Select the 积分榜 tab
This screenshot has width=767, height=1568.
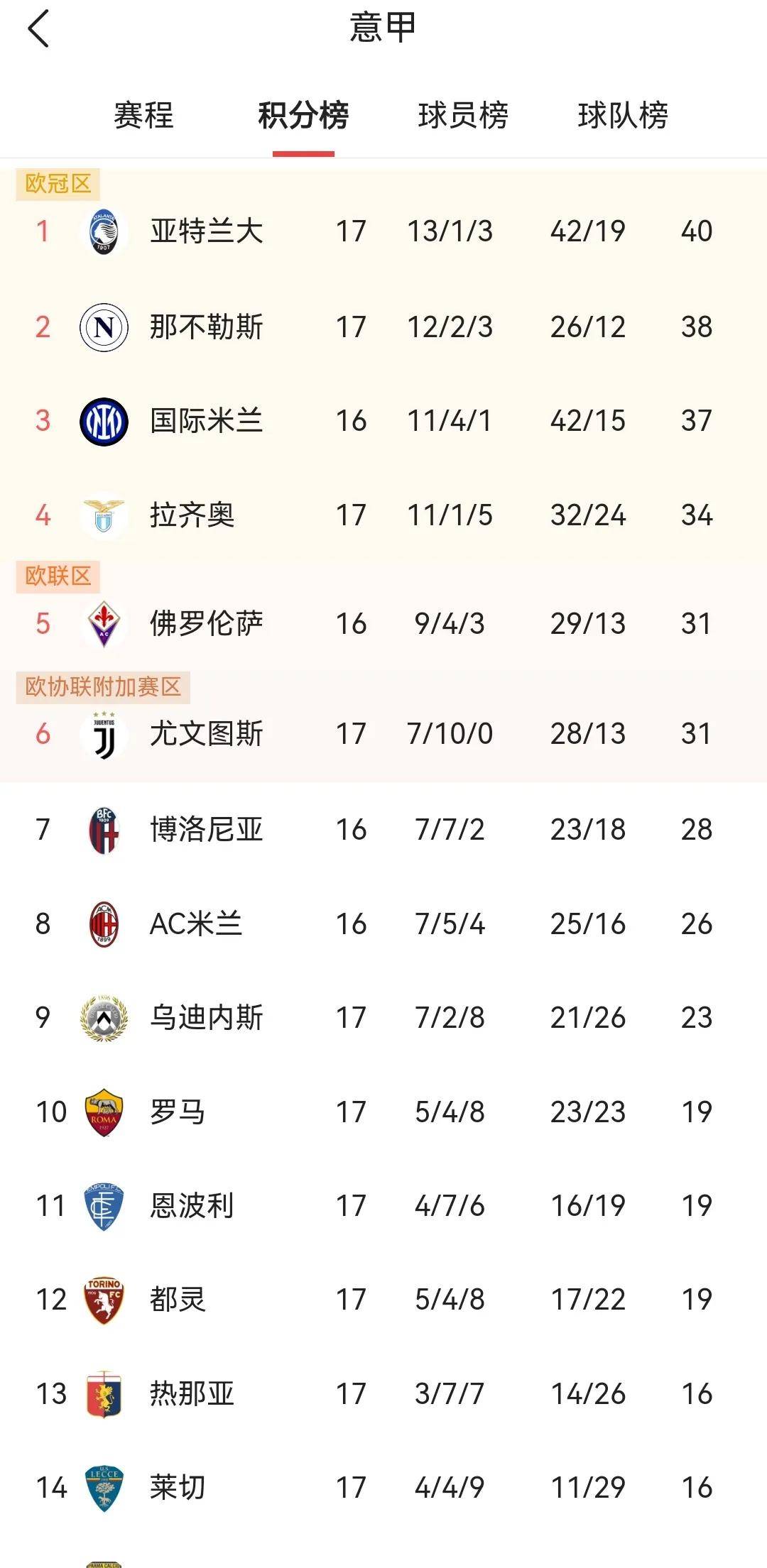point(303,116)
